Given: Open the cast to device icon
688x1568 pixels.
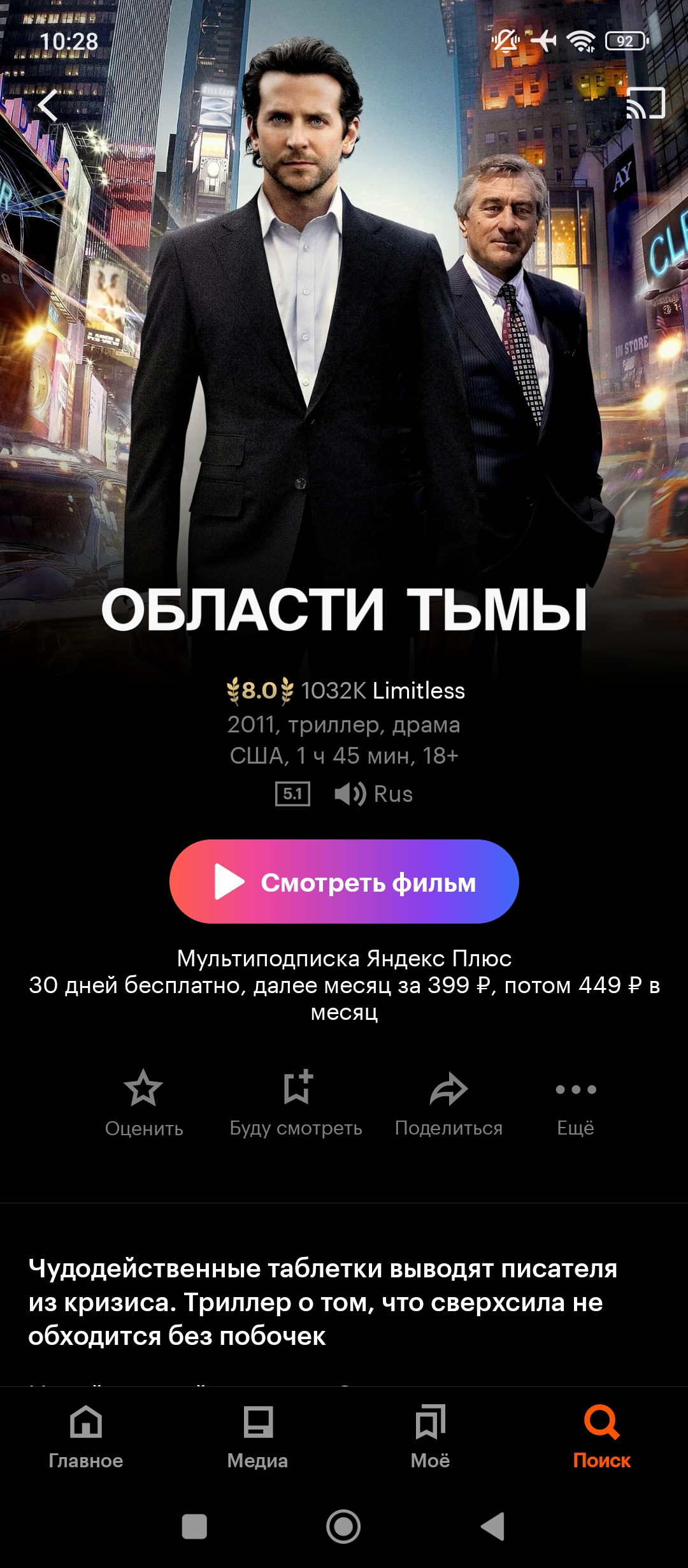Looking at the screenshot, I should click(x=645, y=104).
